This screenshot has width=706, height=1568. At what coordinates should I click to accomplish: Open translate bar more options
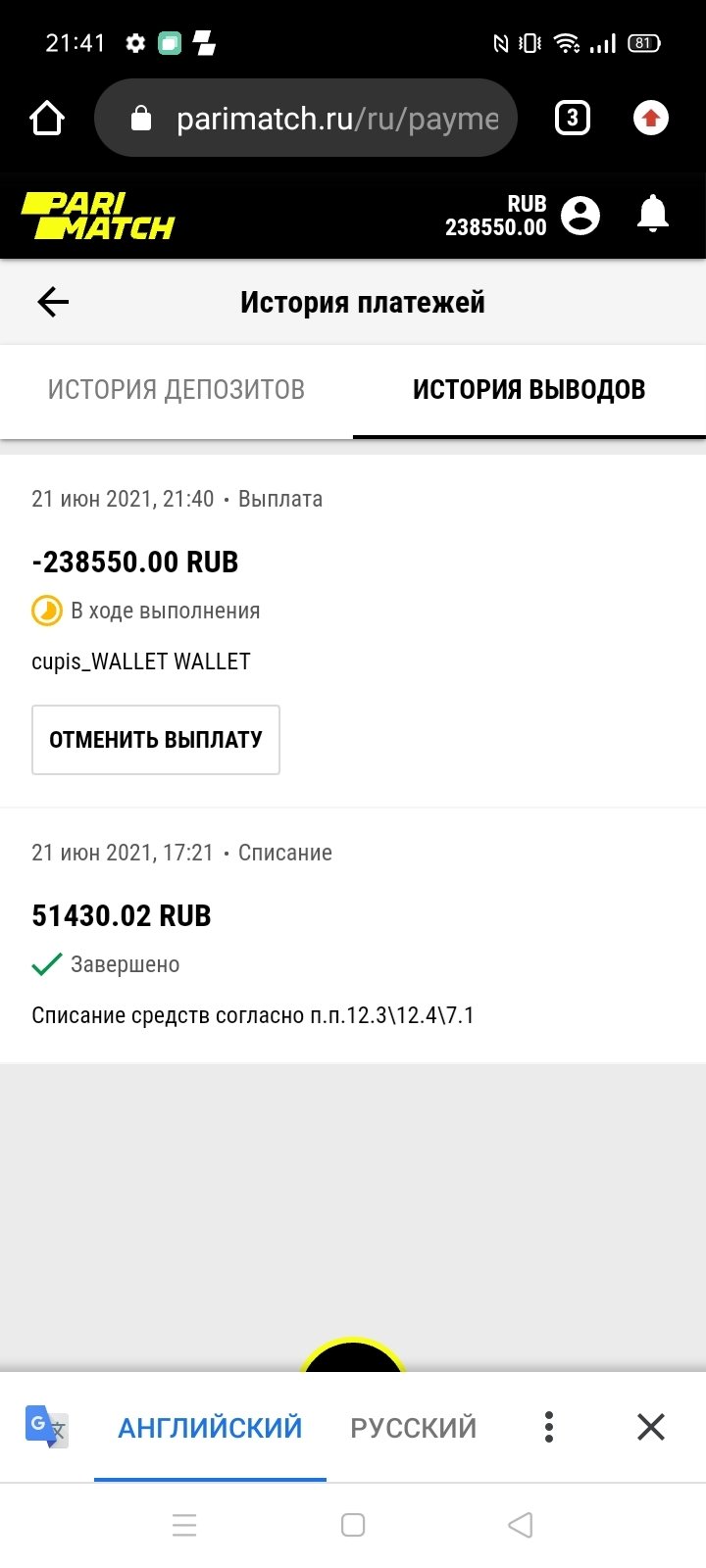(x=549, y=1427)
